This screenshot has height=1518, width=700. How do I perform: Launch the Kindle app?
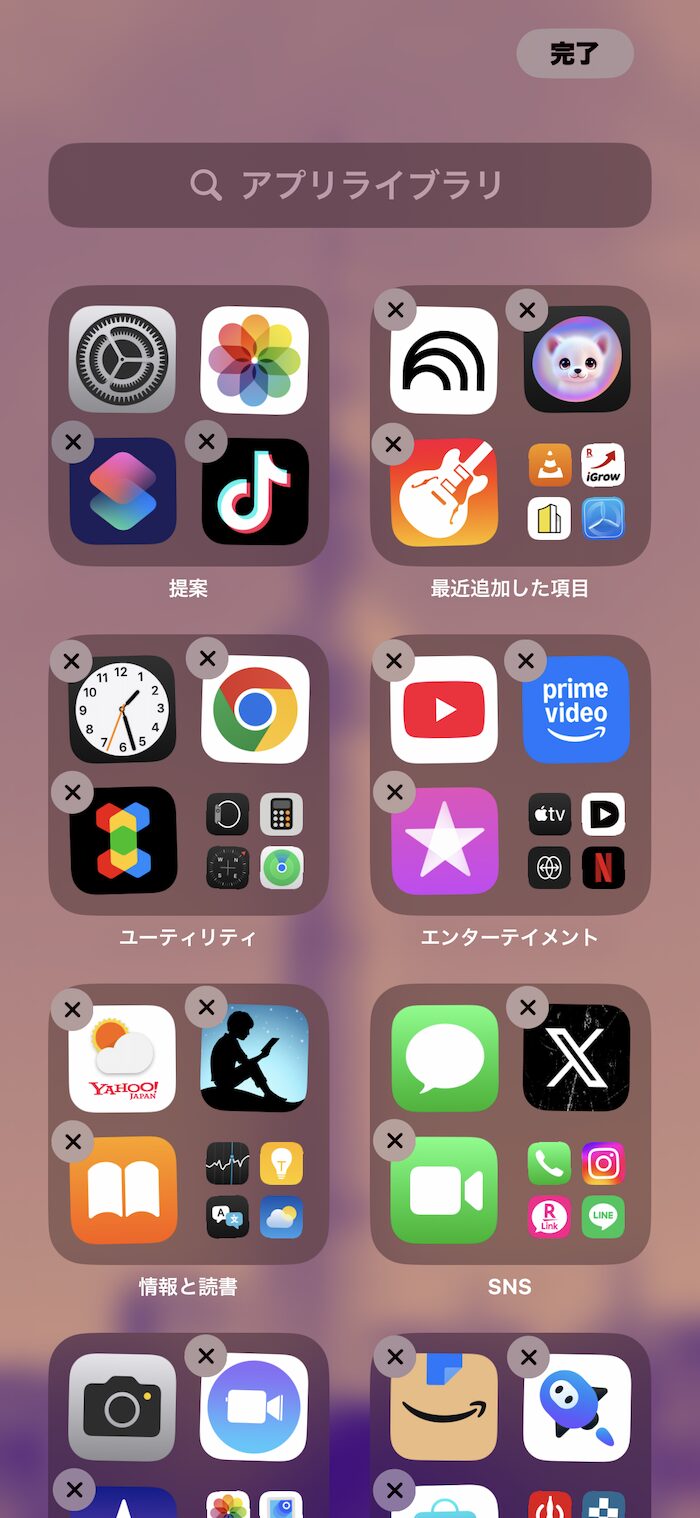(255, 1059)
